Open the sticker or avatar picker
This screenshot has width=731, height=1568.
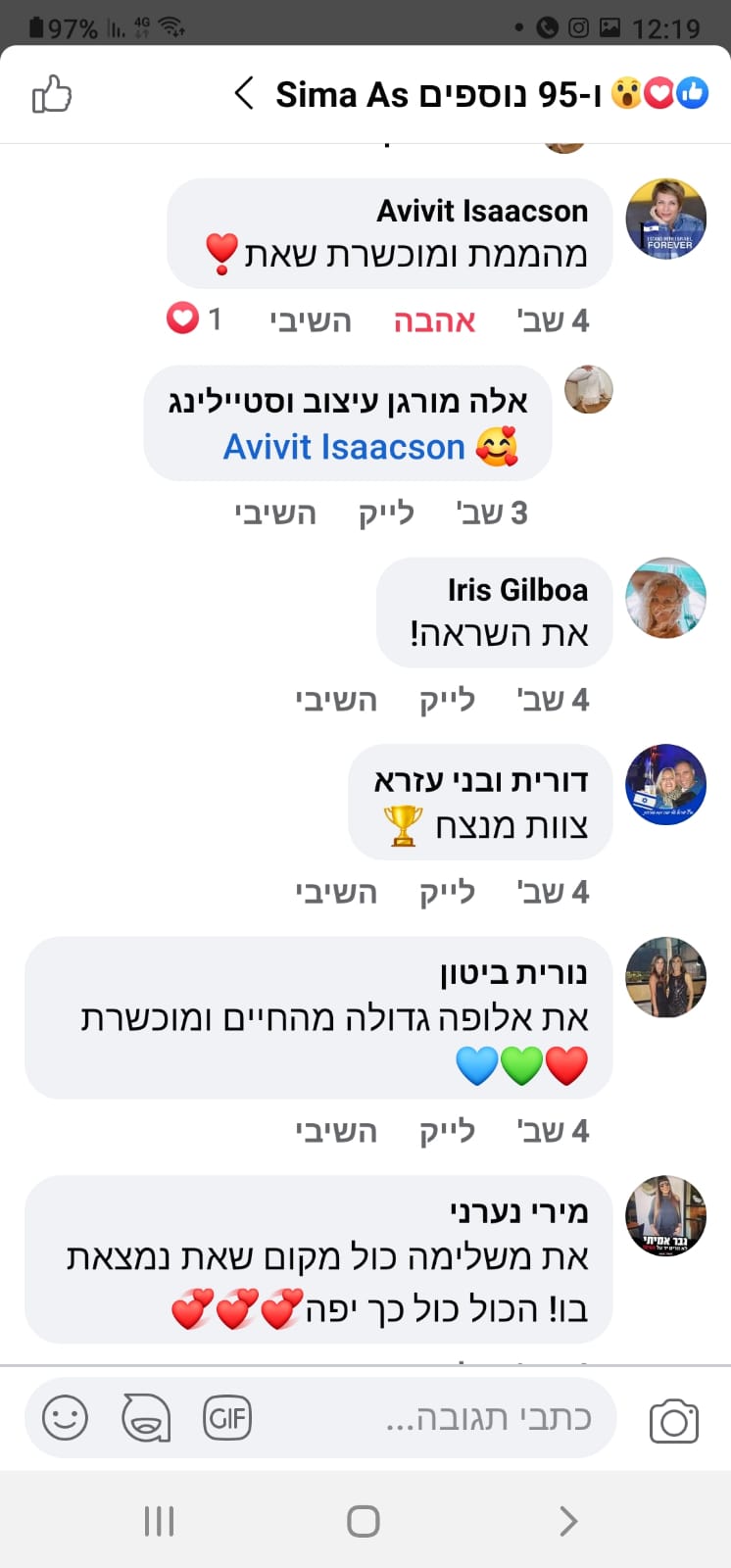pos(146,1418)
